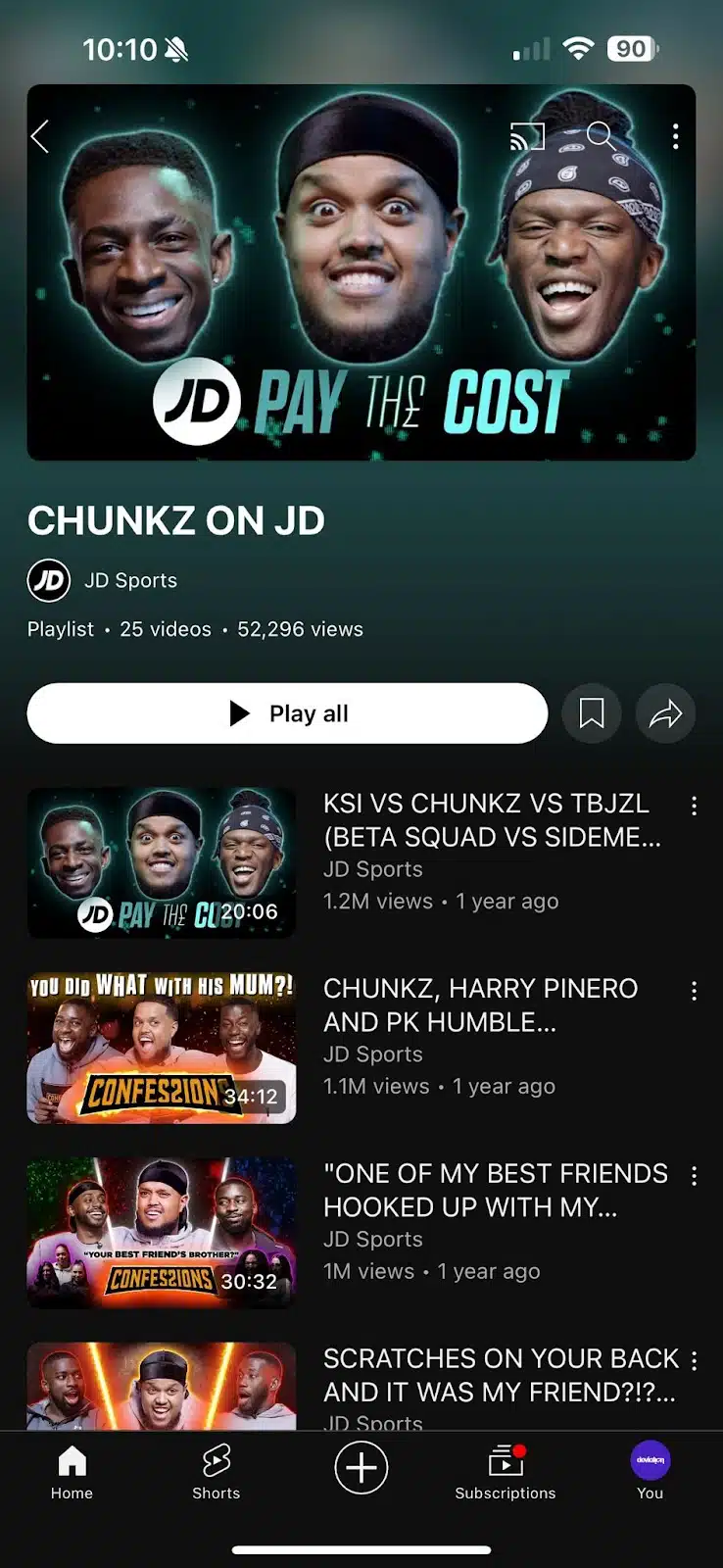
Task: Open options for KSI VS CHUNKZ video
Action: tap(694, 807)
